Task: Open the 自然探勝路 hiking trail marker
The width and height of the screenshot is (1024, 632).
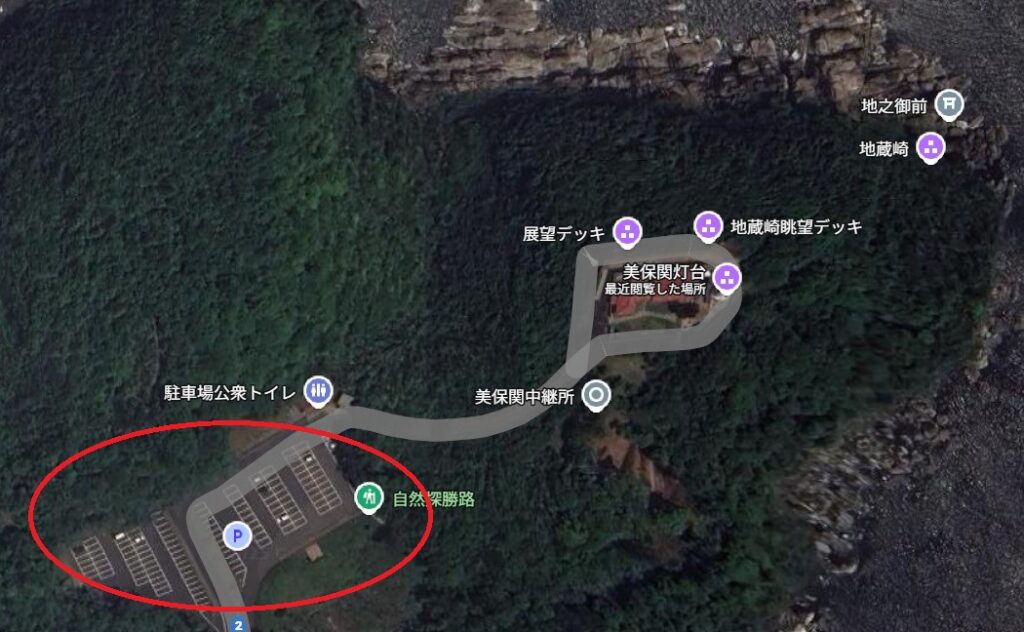Action: pos(370,496)
